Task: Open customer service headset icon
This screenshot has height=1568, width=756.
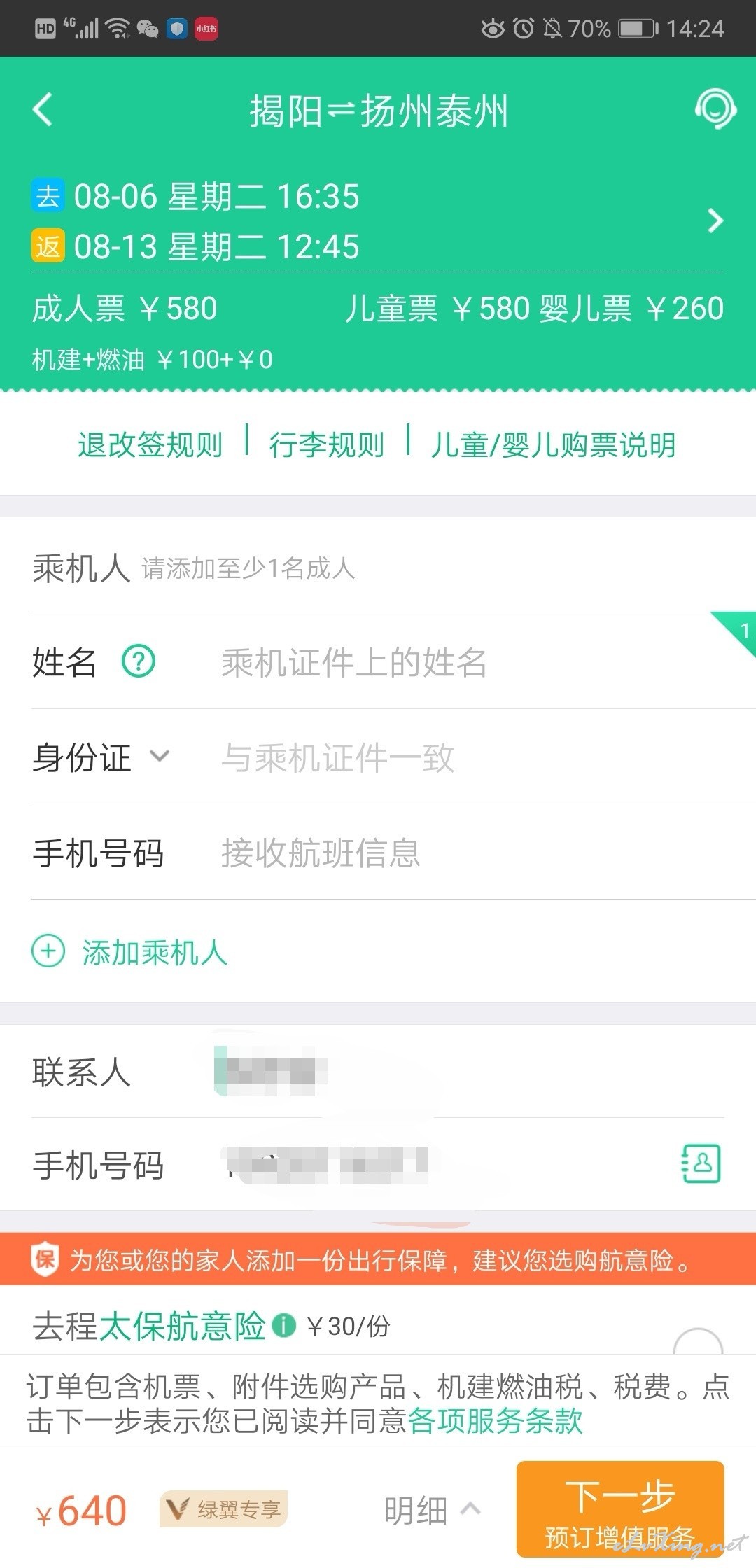Action: tap(715, 109)
